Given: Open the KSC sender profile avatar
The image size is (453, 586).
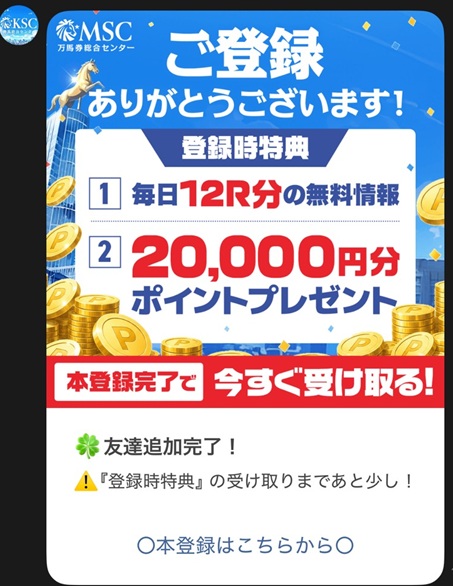Looking at the screenshot, I should tap(19, 27).
